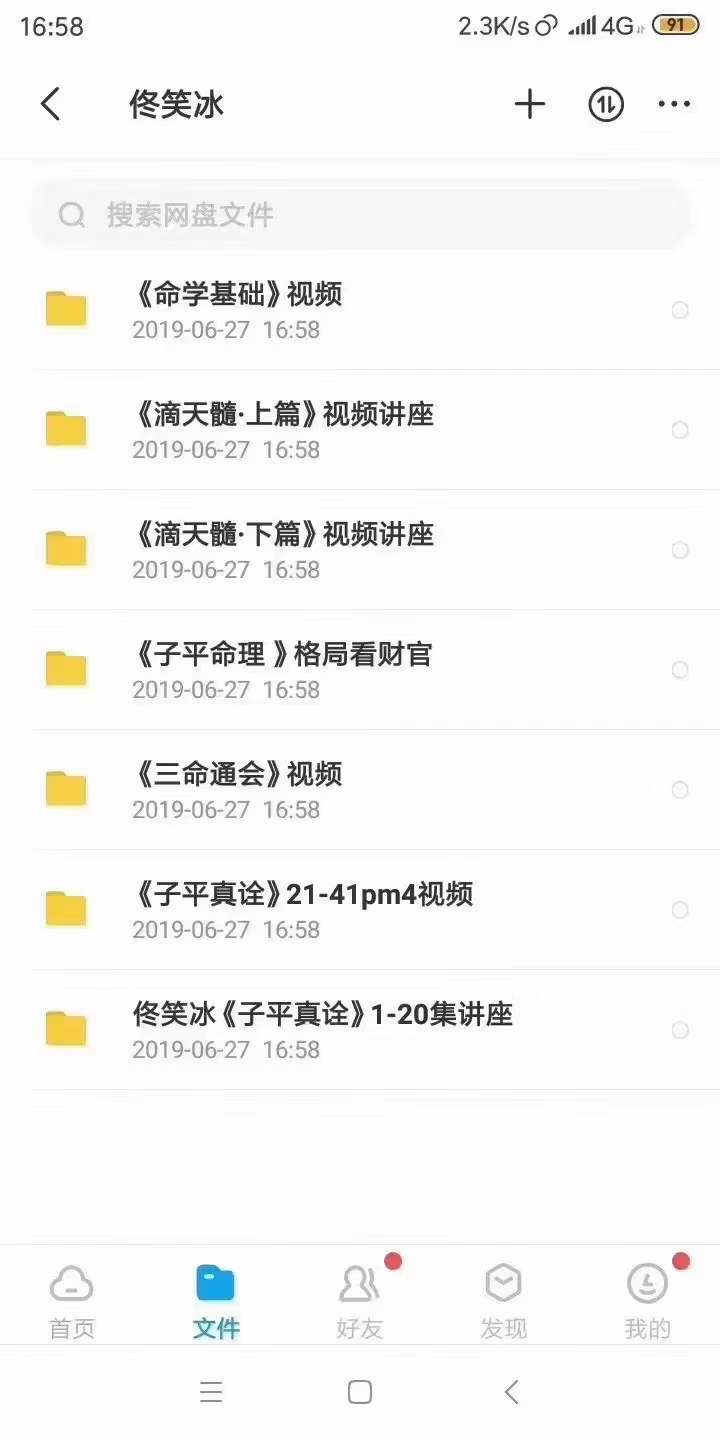Select 佟笑冰《子平真诠》1-20集讲座 via its circle
Image resolution: width=720 pixels, height=1440 pixels.
click(682, 1030)
